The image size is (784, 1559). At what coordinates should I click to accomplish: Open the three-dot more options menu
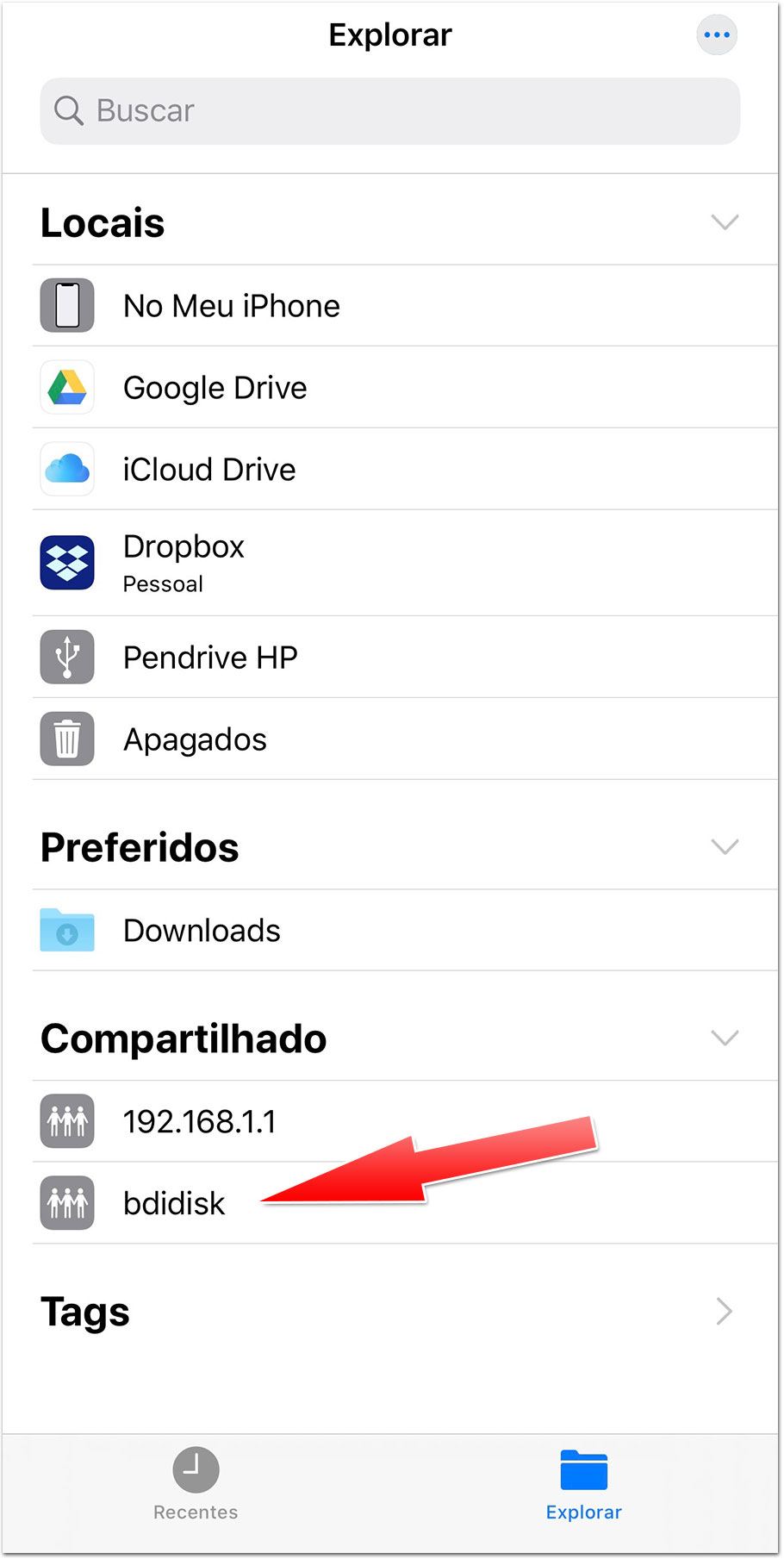(716, 35)
